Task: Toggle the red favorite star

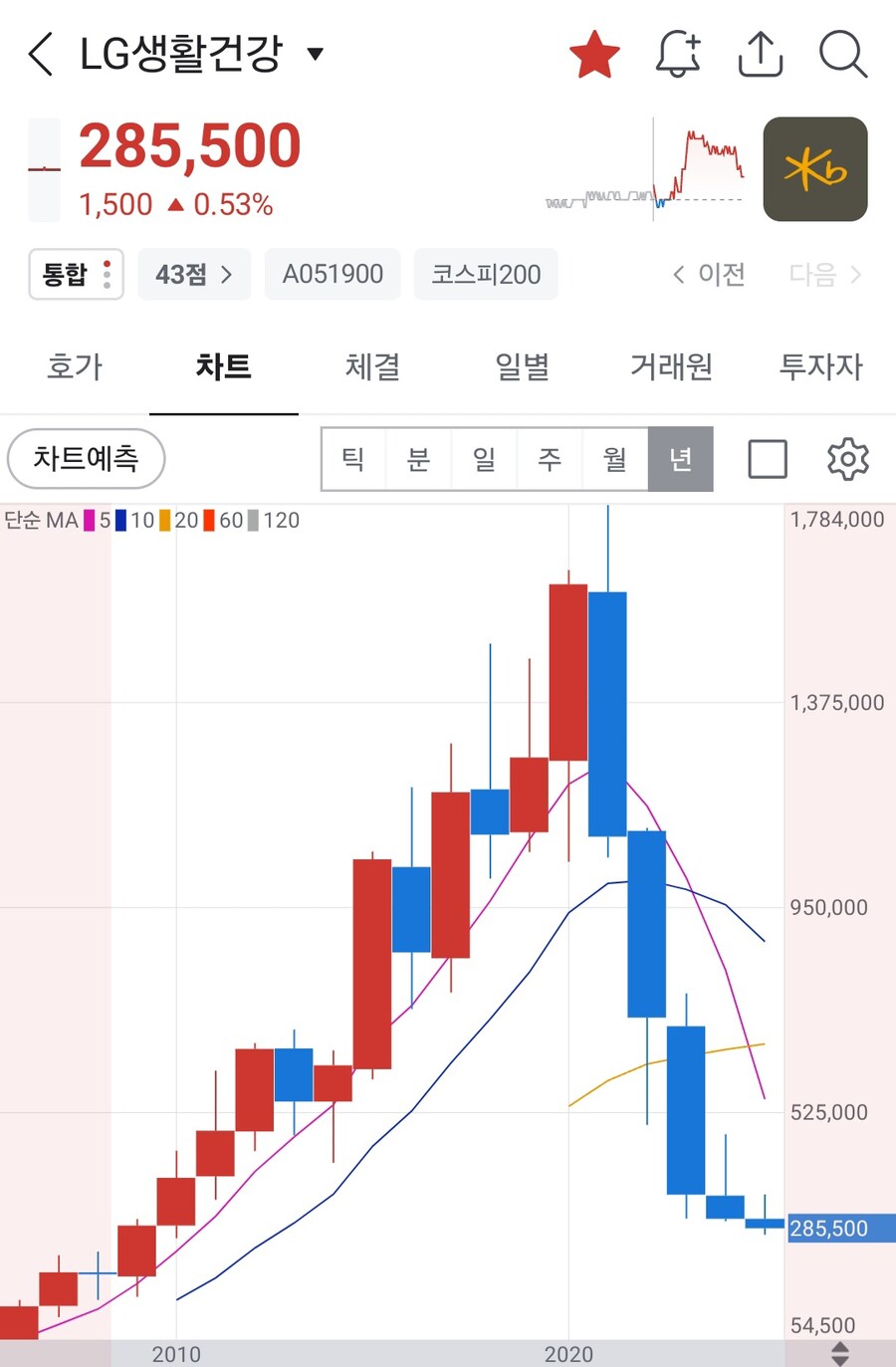Action: coord(594,54)
